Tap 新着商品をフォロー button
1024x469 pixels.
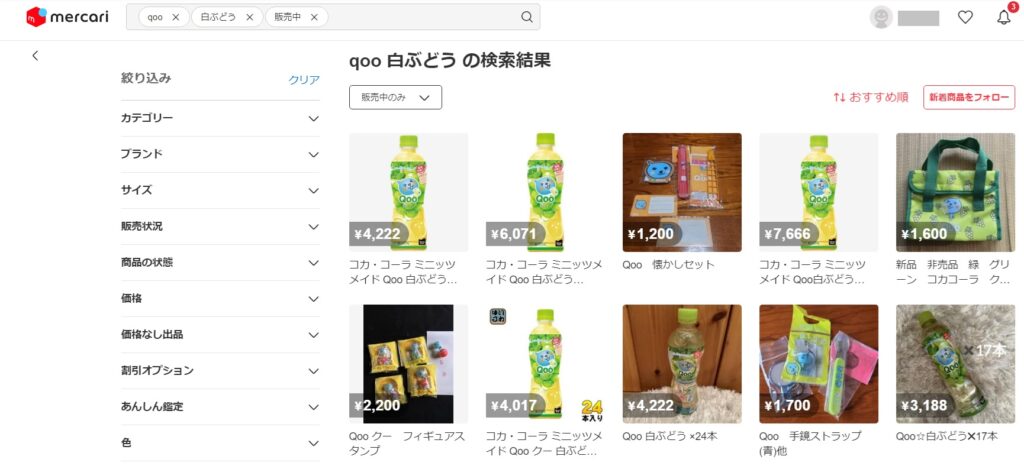pos(968,97)
